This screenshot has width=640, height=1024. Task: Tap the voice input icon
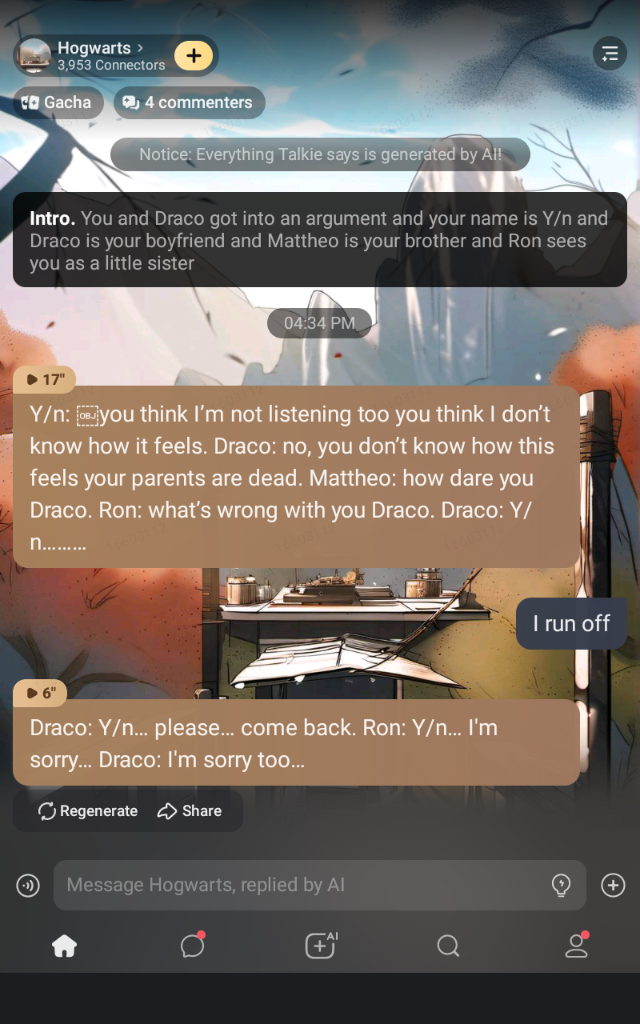28,885
